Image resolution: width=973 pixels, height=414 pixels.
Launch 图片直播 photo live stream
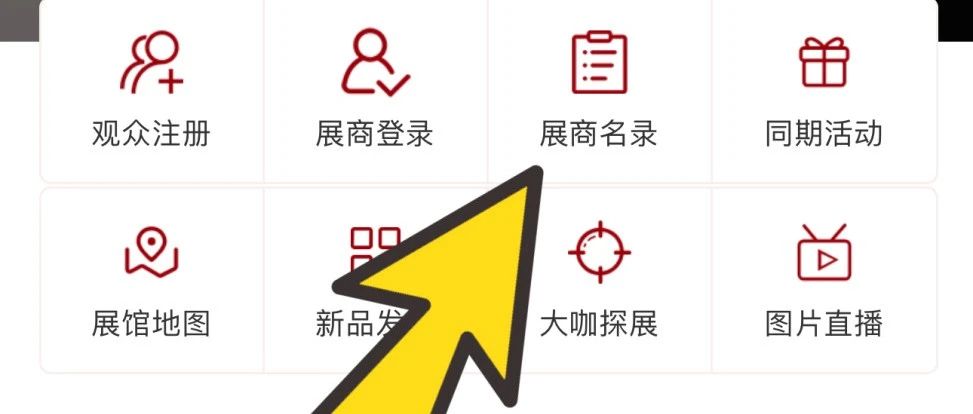pos(824,280)
